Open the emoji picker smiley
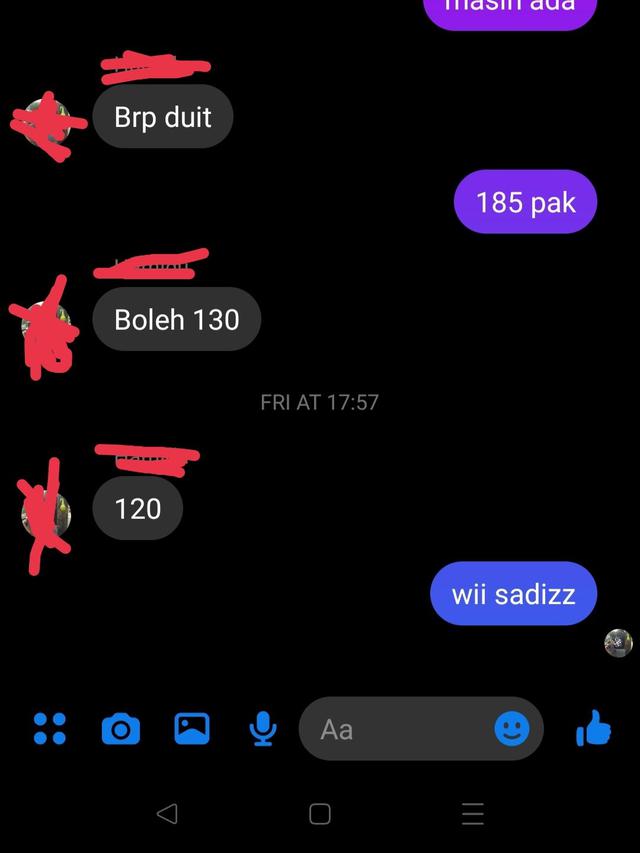 coord(512,729)
